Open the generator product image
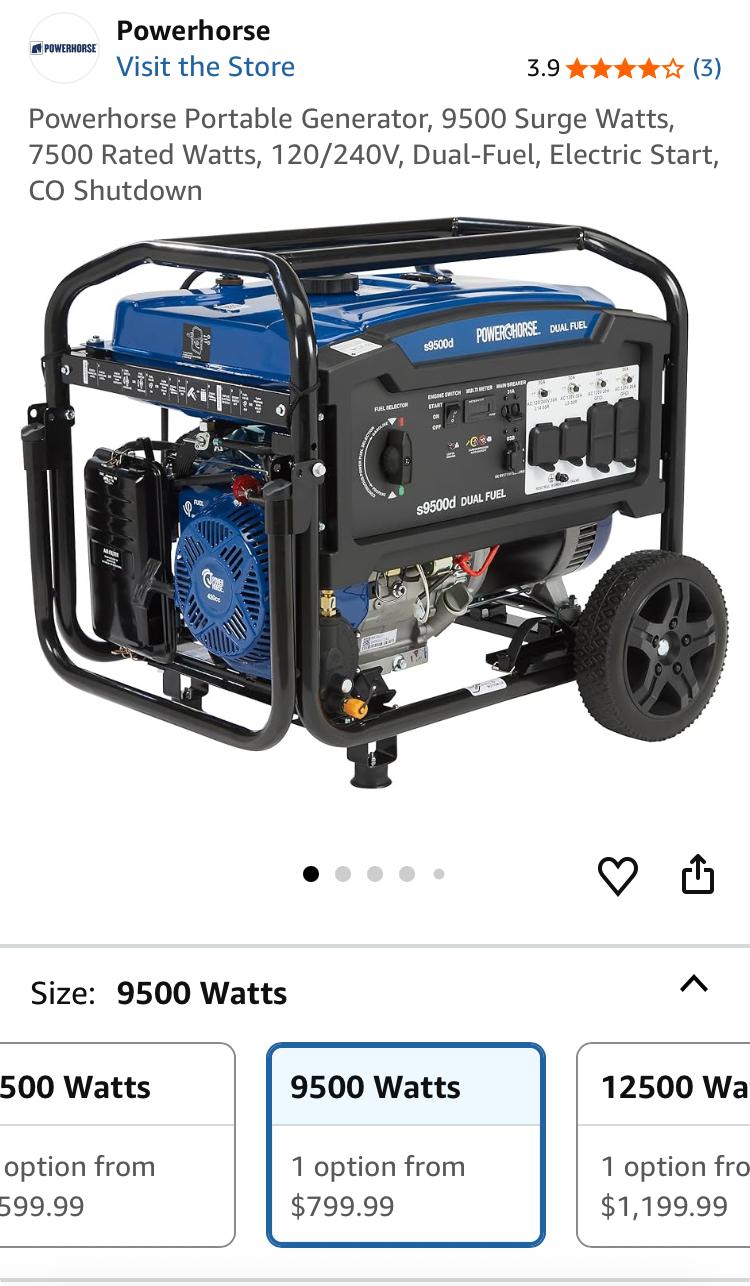Image resolution: width=750 pixels, height=1286 pixels. point(375,505)
